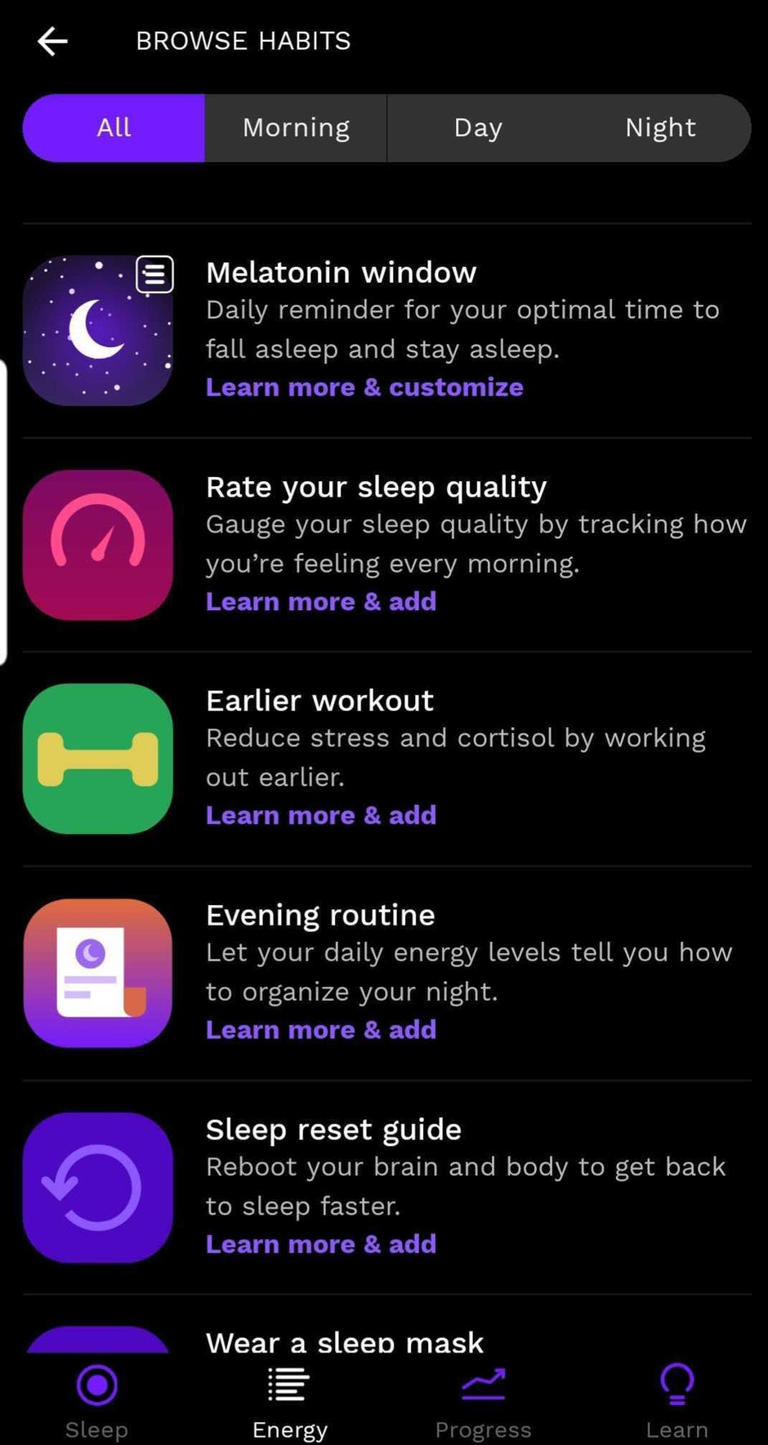Tap the Melatonin window moon icon
Viewport: 768px width, 1445px height.
(97, 331)
